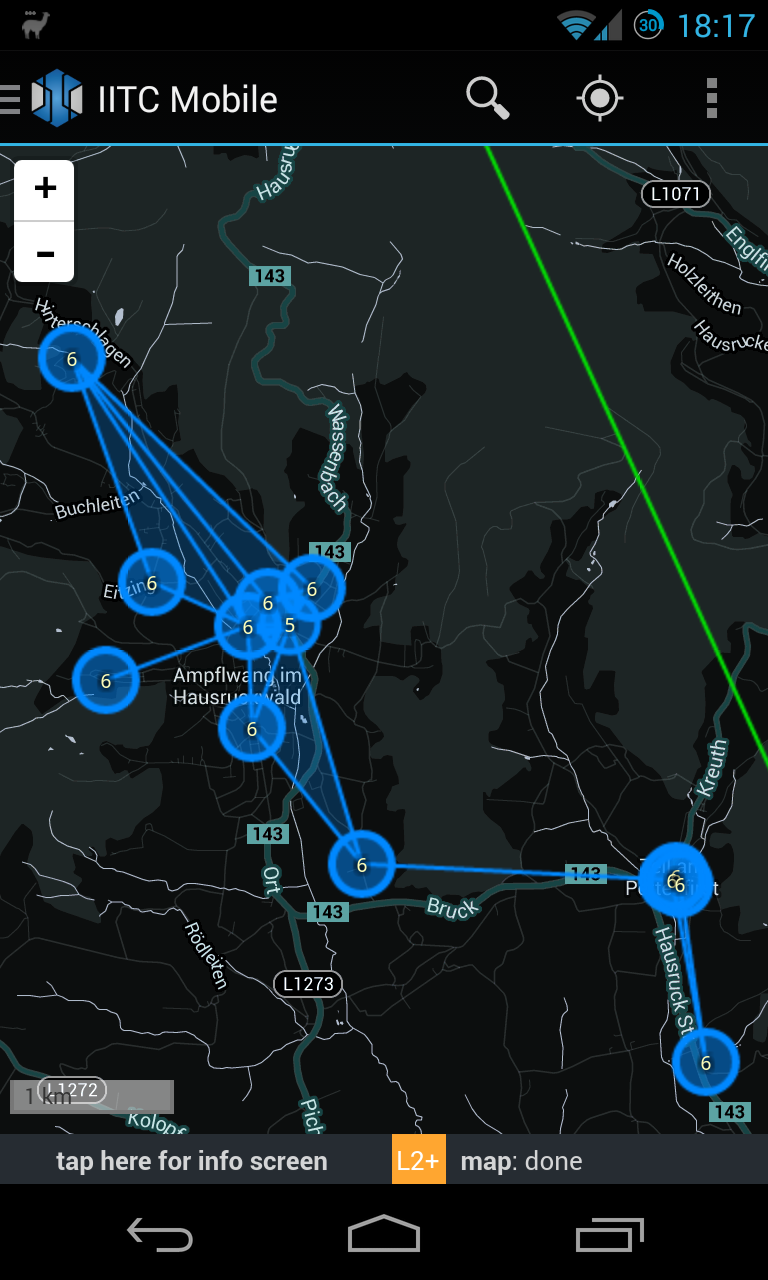Open recent apps
Screen dimensions: 768x1280
coord(609,1235)
